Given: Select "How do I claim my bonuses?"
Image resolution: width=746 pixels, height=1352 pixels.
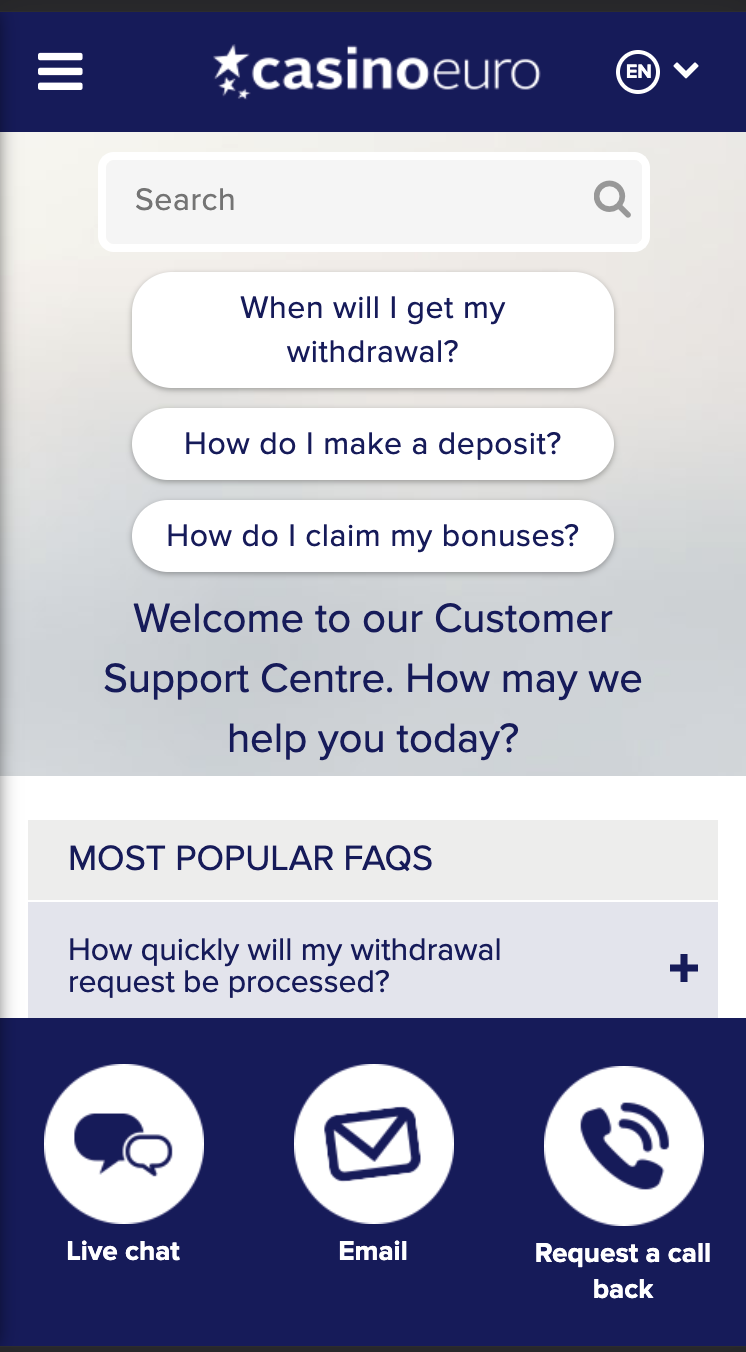Looking at the screenshot, I should pyautogui.click(x=373, y=536).
